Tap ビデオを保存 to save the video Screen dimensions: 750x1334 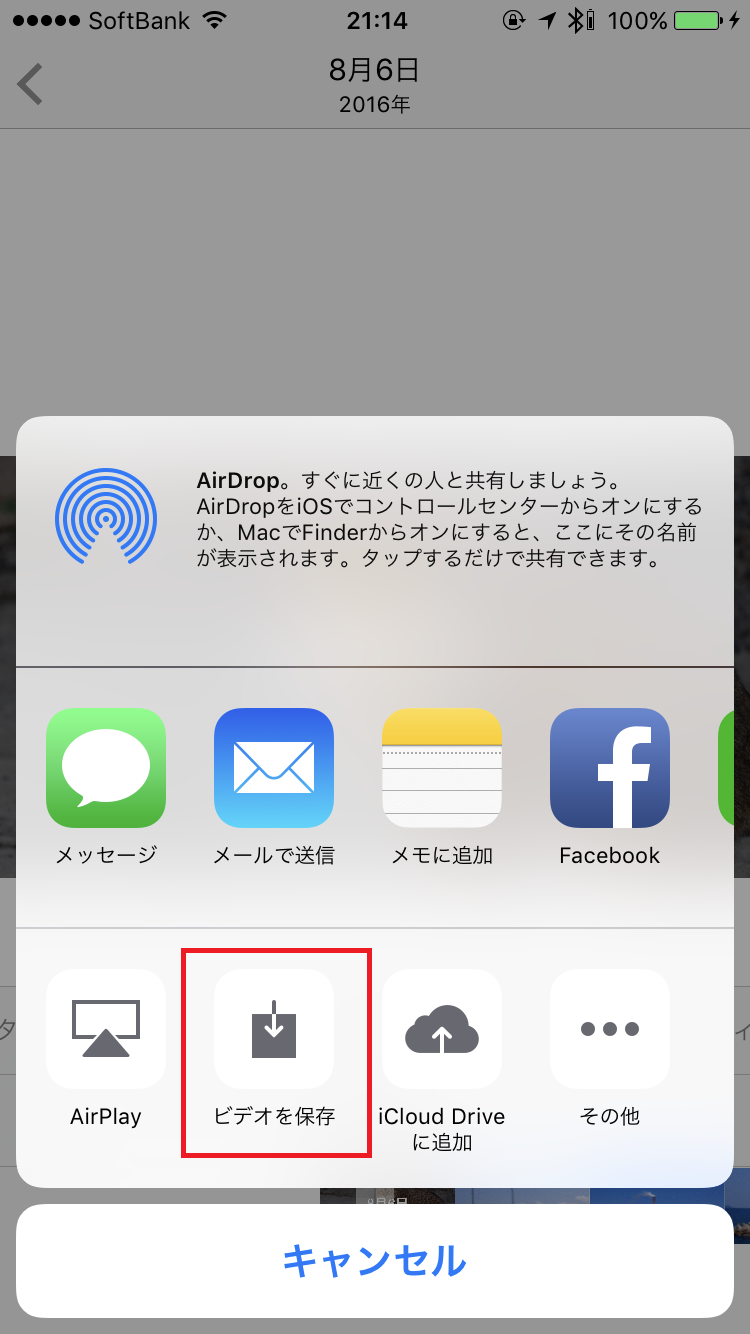[274, 1029]
